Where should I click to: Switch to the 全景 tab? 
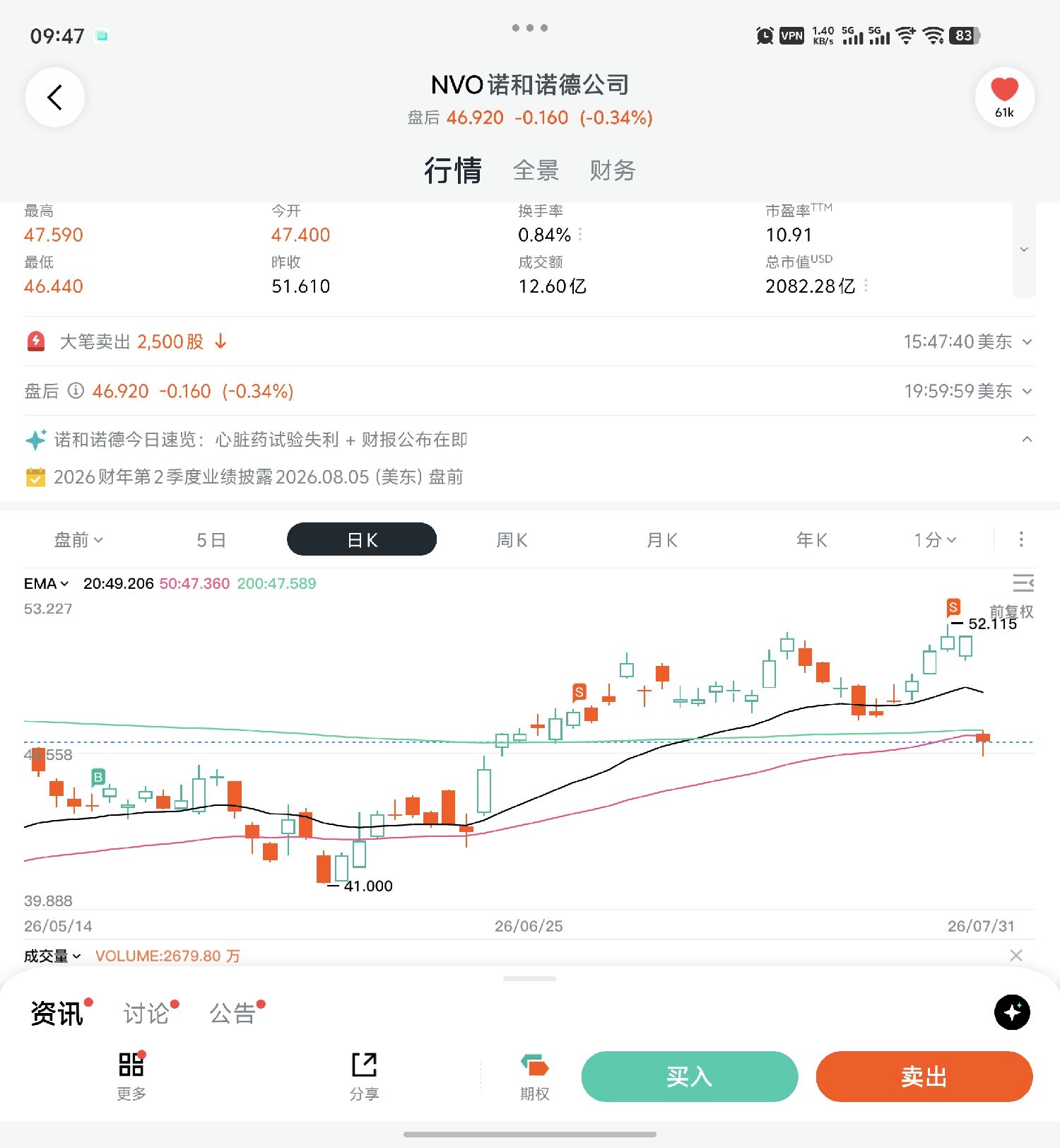[536, 170]
